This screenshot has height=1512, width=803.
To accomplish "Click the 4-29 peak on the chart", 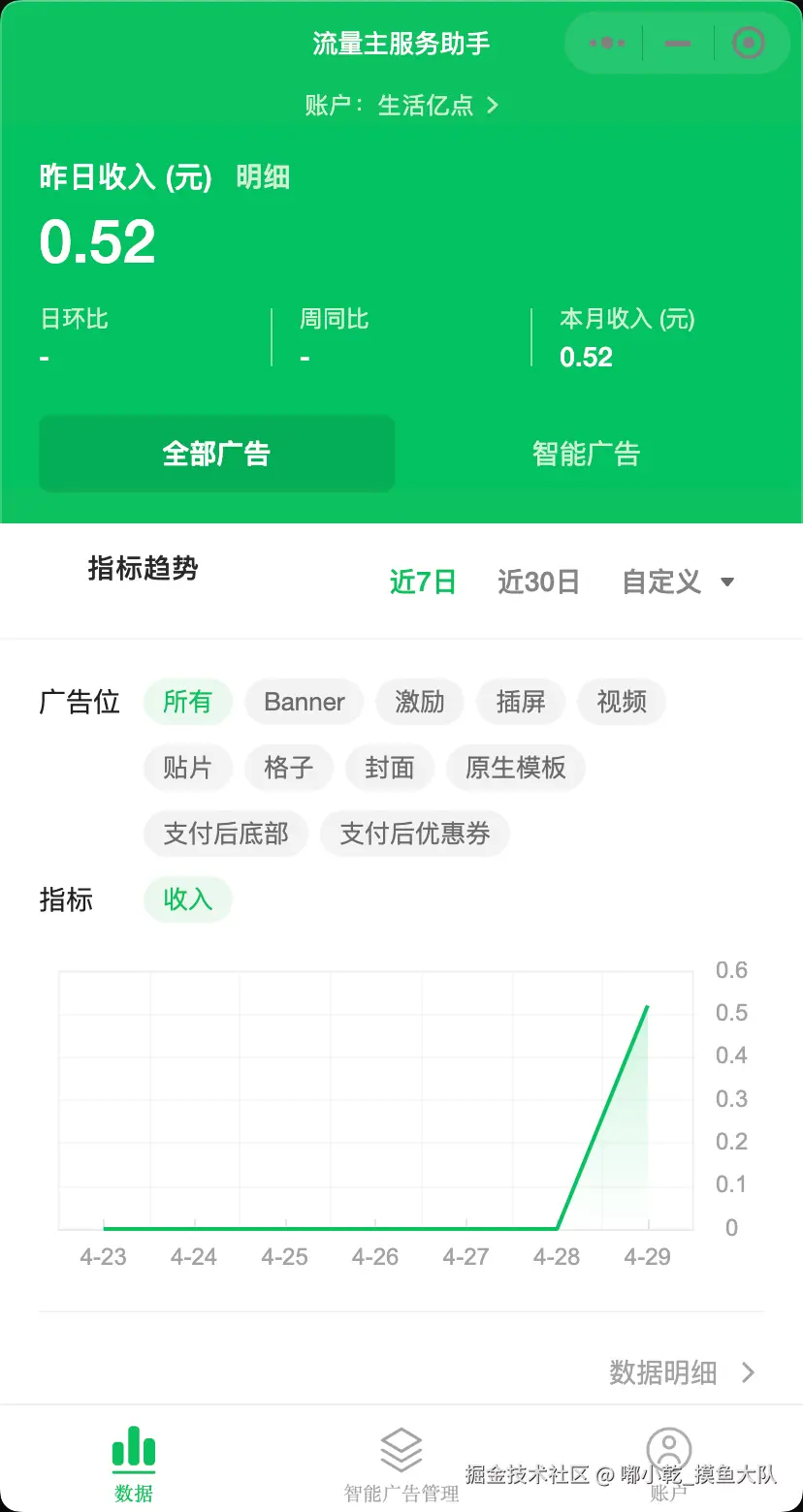I will click(647, 1007).
